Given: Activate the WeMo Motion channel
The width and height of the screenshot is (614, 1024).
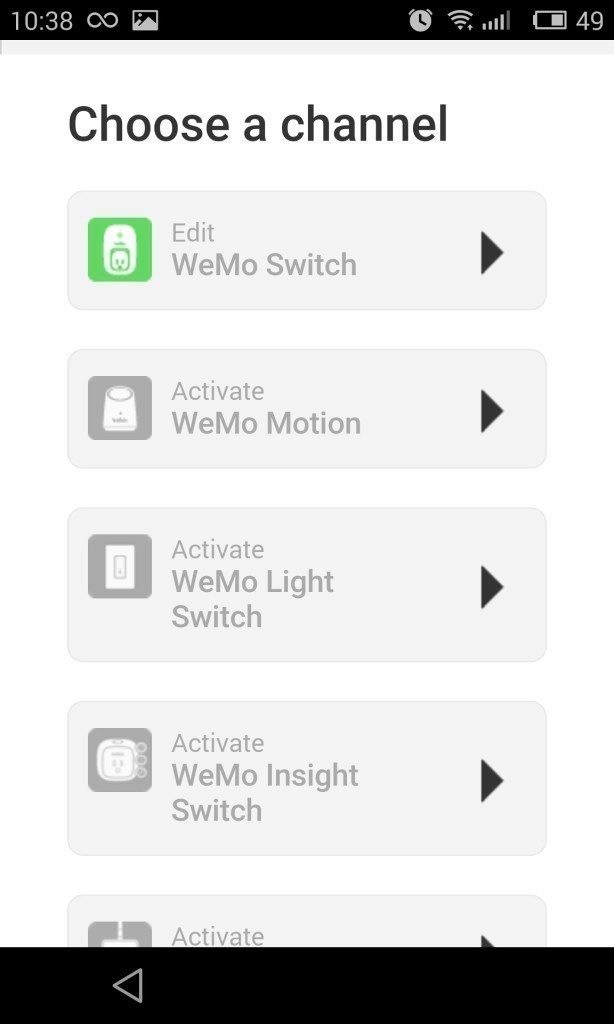Looking at the screenshot, I should pos(306,408).
